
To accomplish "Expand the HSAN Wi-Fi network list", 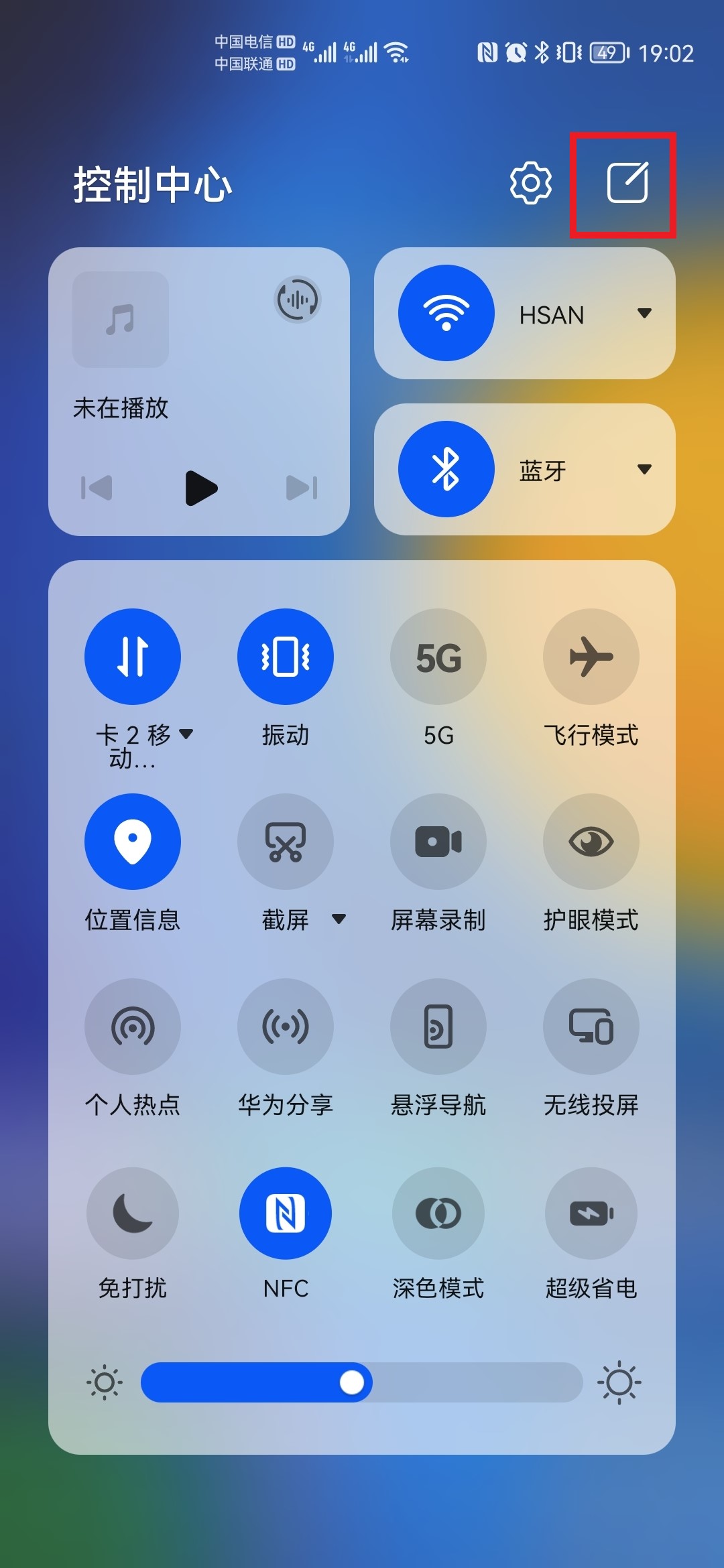I will [x=644, y=313].
